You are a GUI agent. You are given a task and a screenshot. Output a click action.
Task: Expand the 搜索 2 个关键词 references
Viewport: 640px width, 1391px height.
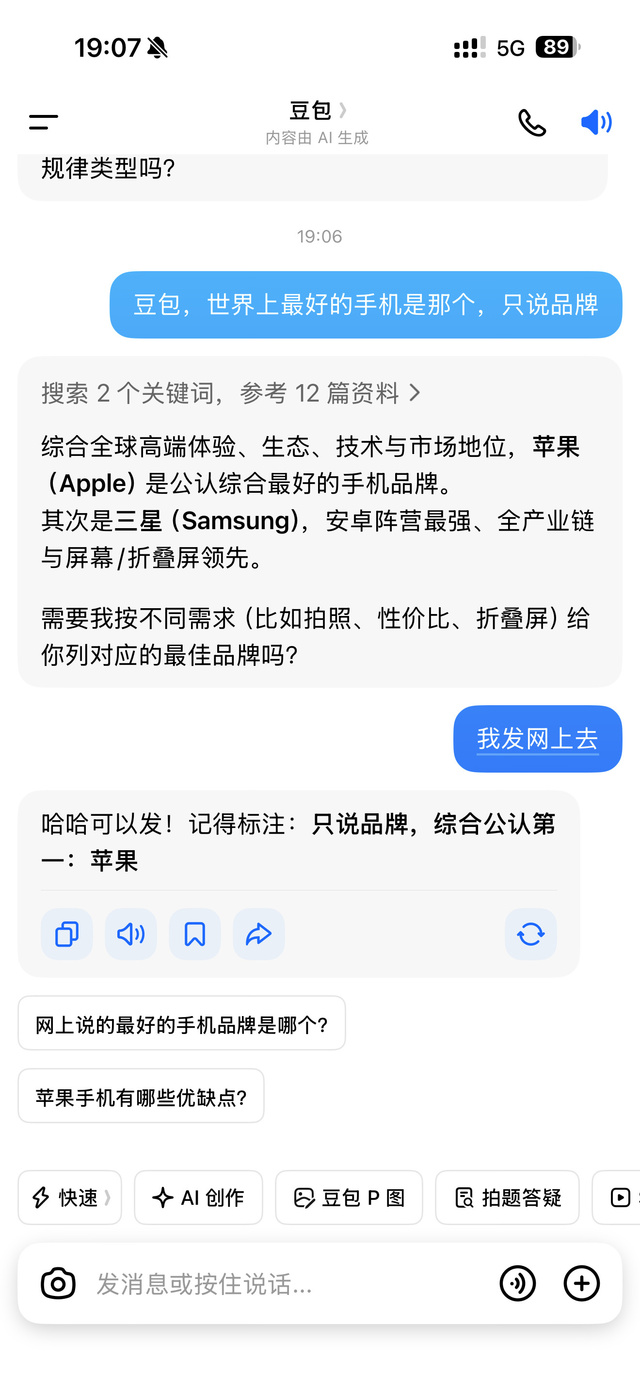(x=231, y=393)
